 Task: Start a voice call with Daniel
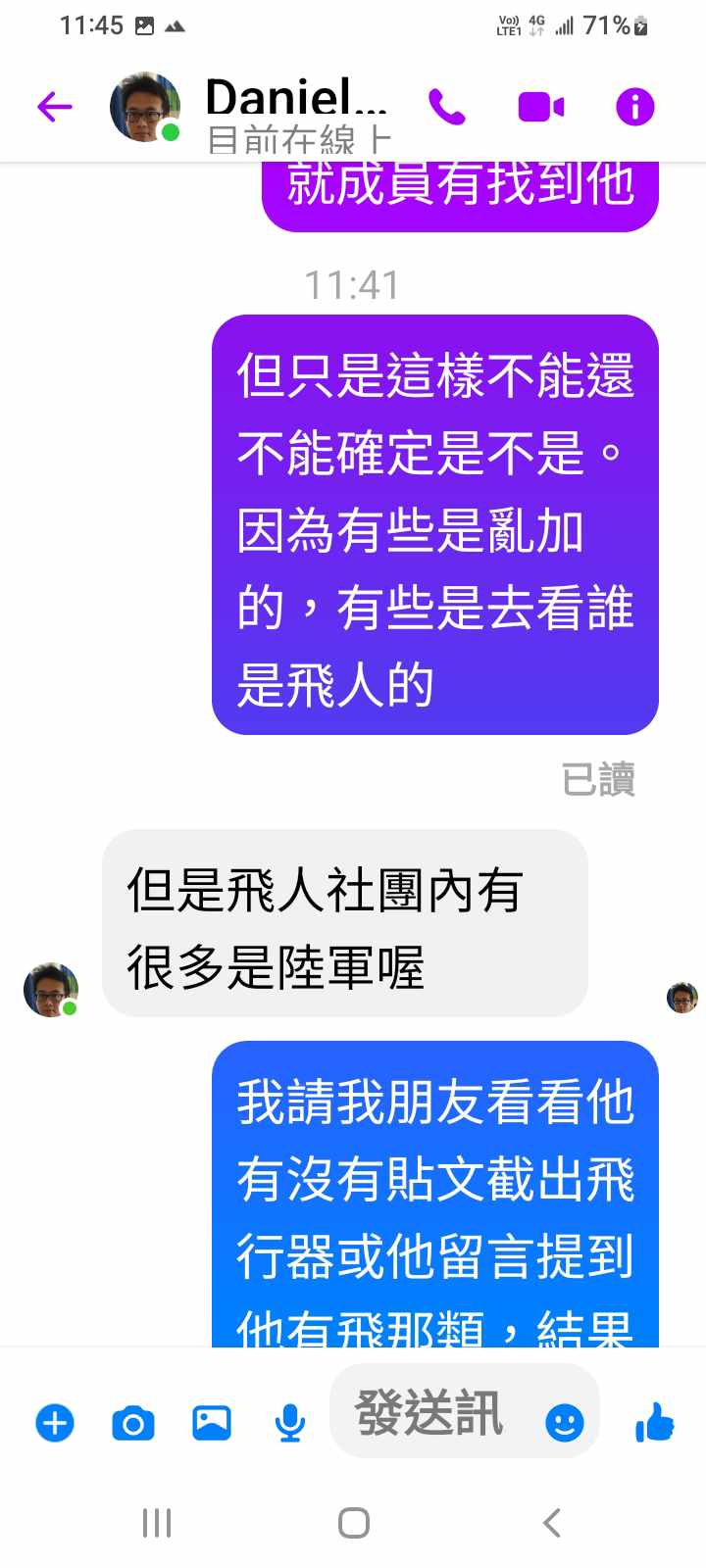pyautogui.click(x=447, y=107)
